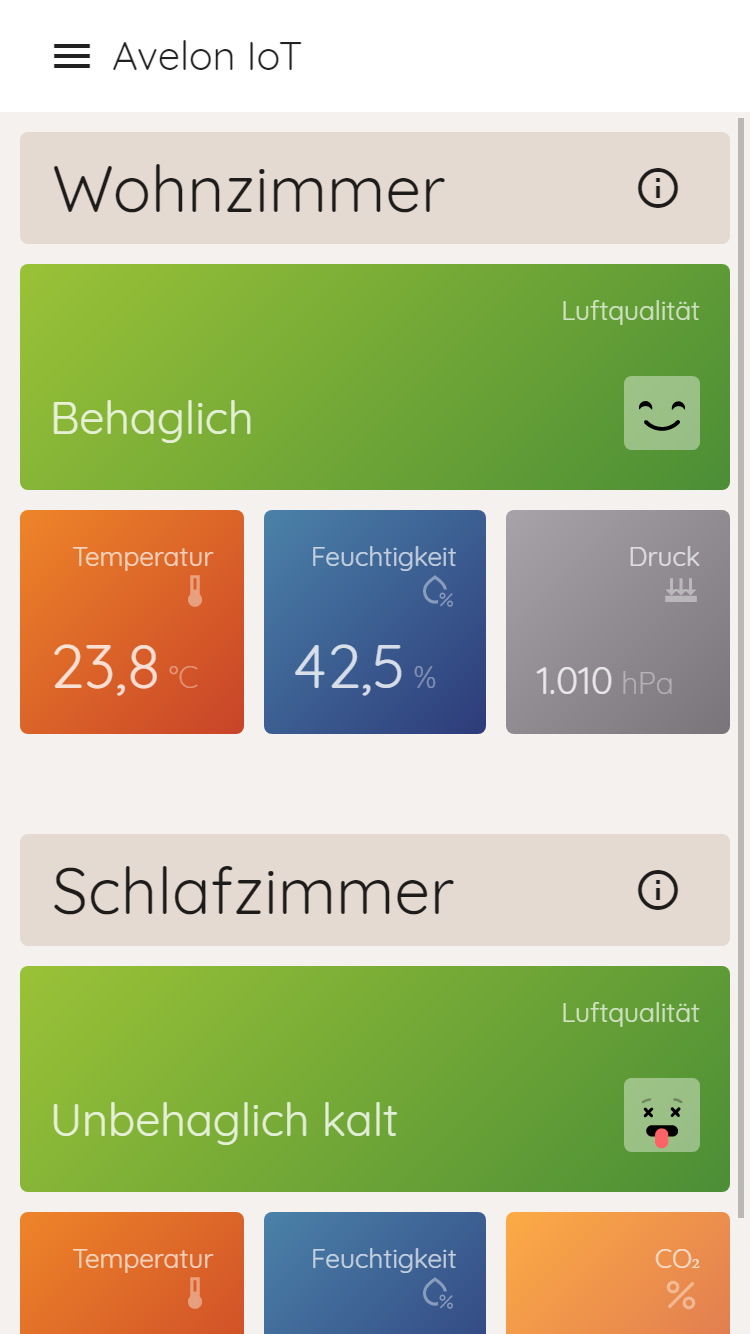The height and width of the screenshot is (1334, 750).
Task: Open Schlafzimmer Luftqualität card showing Unbehaglich kalt
Action: (375, 1079)
